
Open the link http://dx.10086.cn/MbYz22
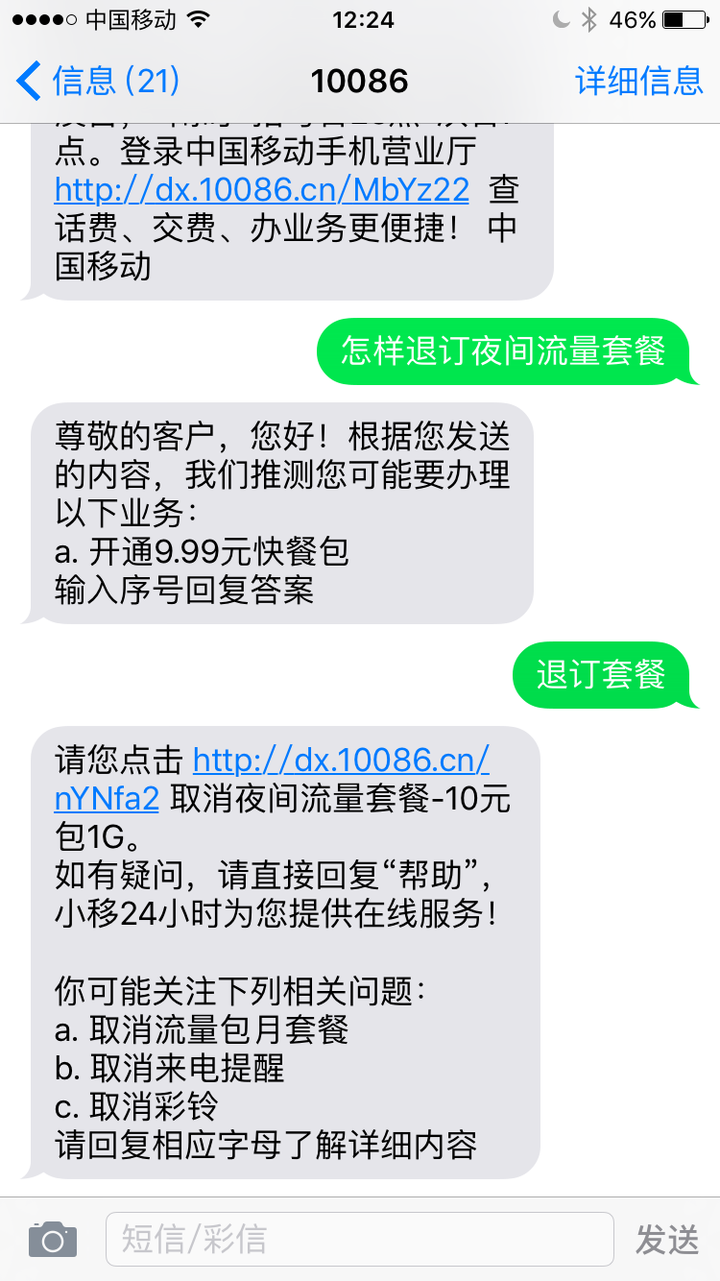pyautogui.click(x=260, y=189)
